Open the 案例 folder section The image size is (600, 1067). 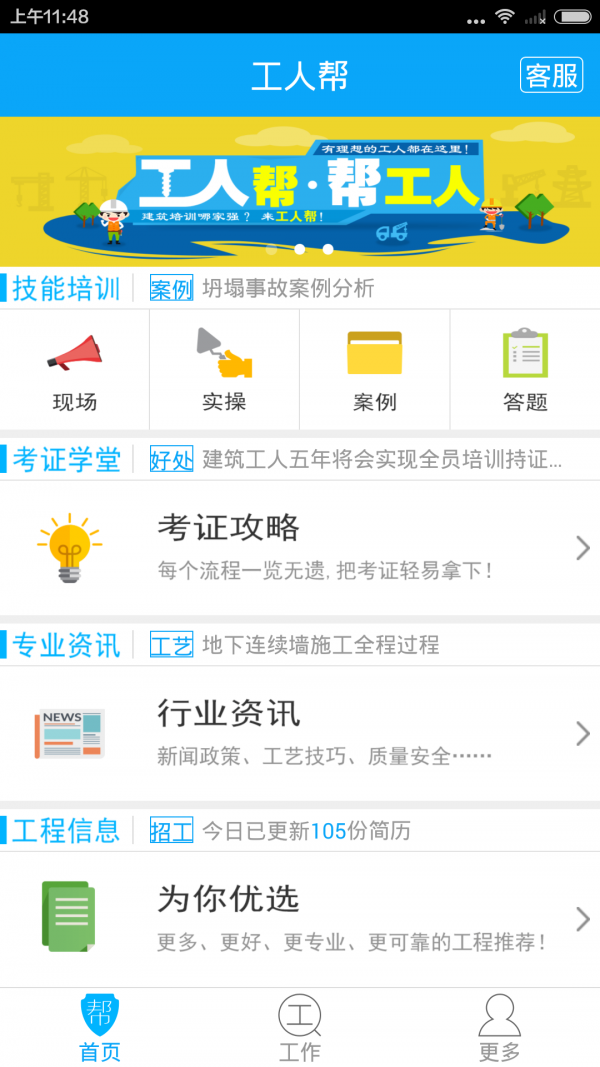pyautogui.click(x=374, y=370)
